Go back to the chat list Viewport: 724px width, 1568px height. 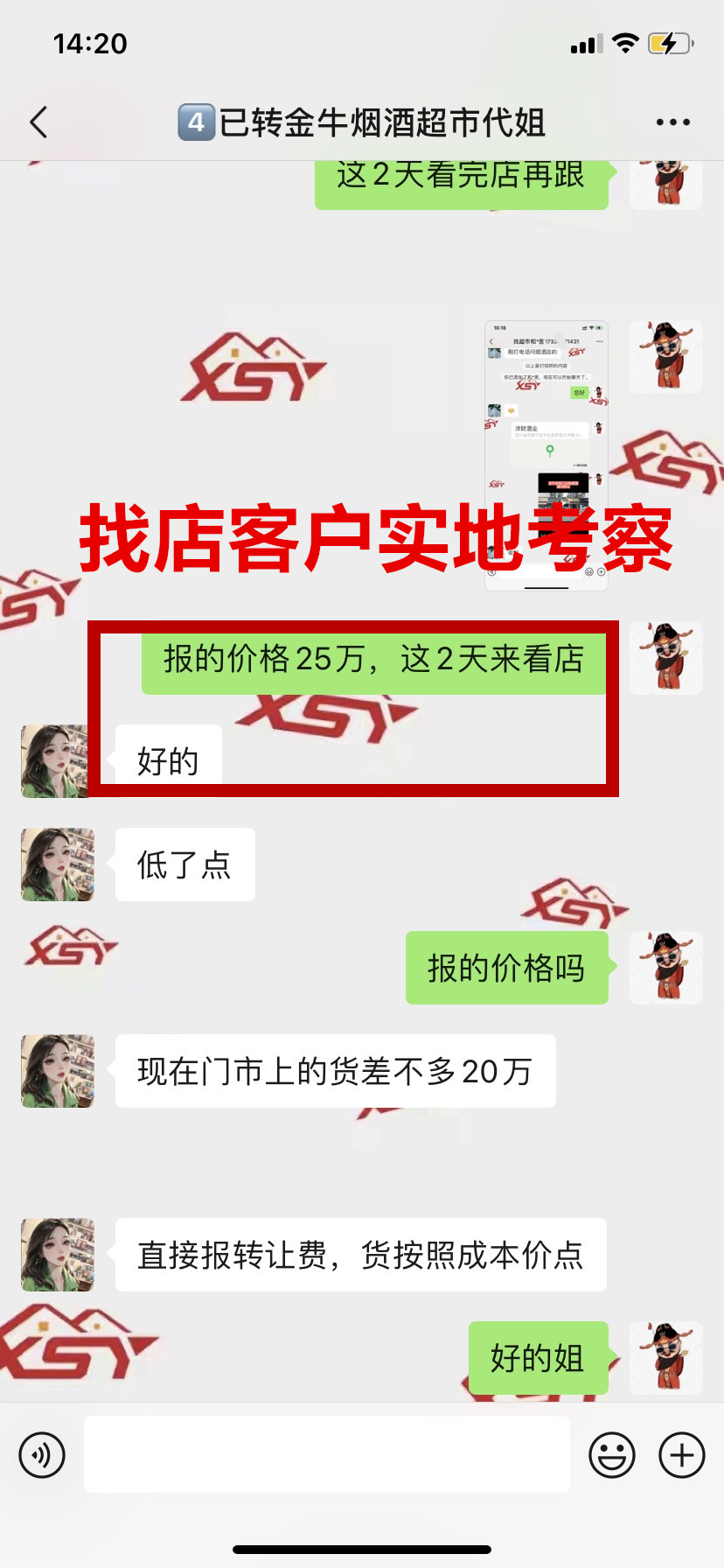tap(38, 122)
